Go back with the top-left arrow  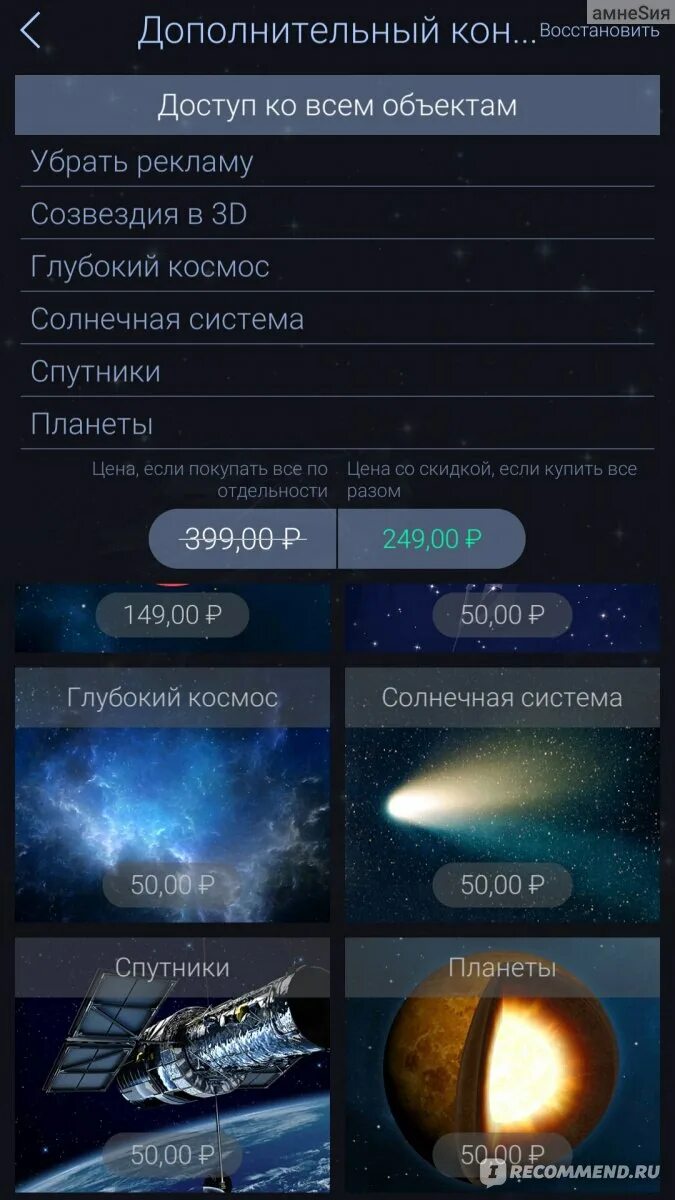click(31, 31)
